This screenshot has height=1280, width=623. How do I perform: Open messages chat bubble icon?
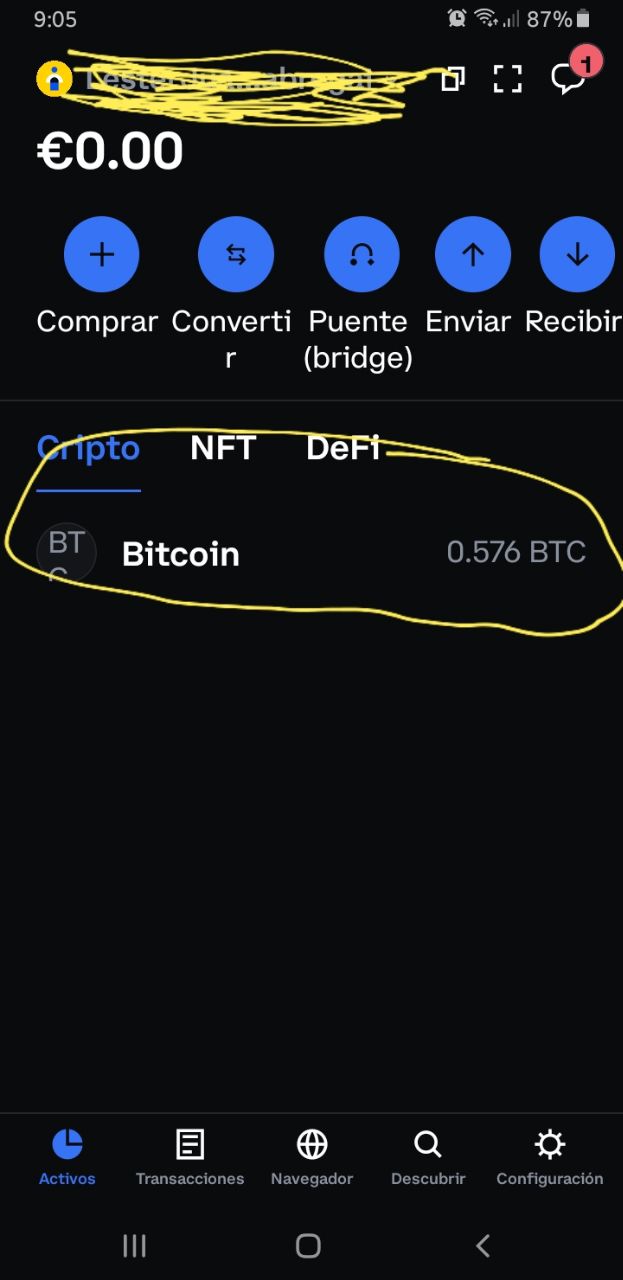(568, 79)
